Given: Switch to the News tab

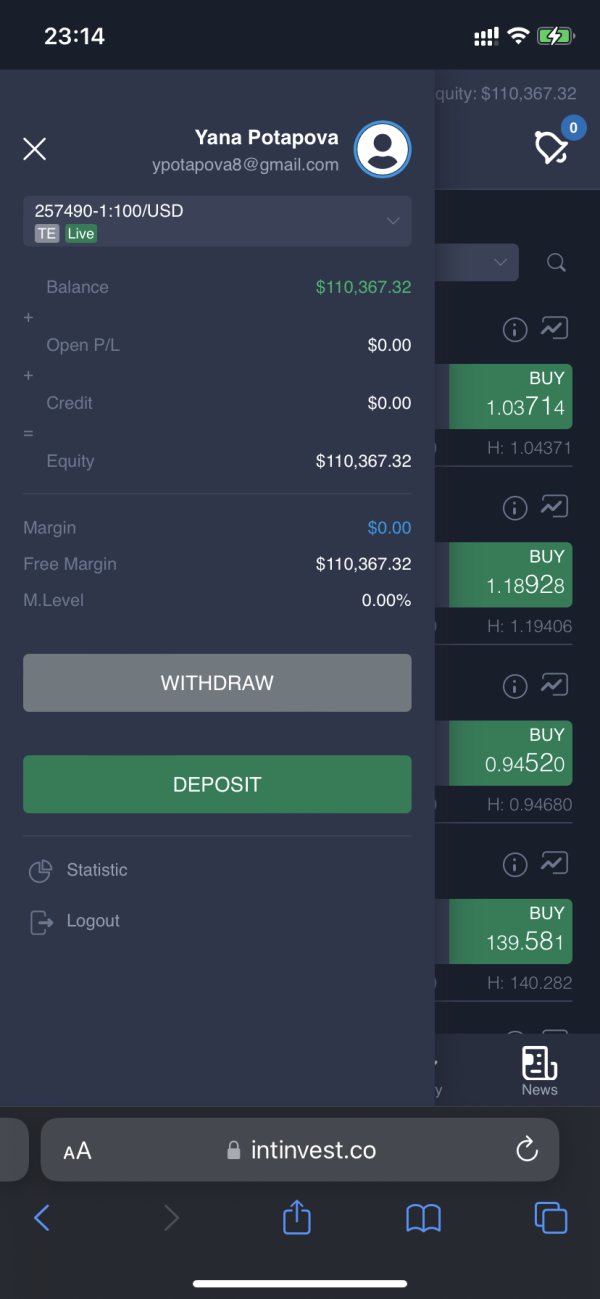Looking at the screenshot, I should (x=540, y=1071).
